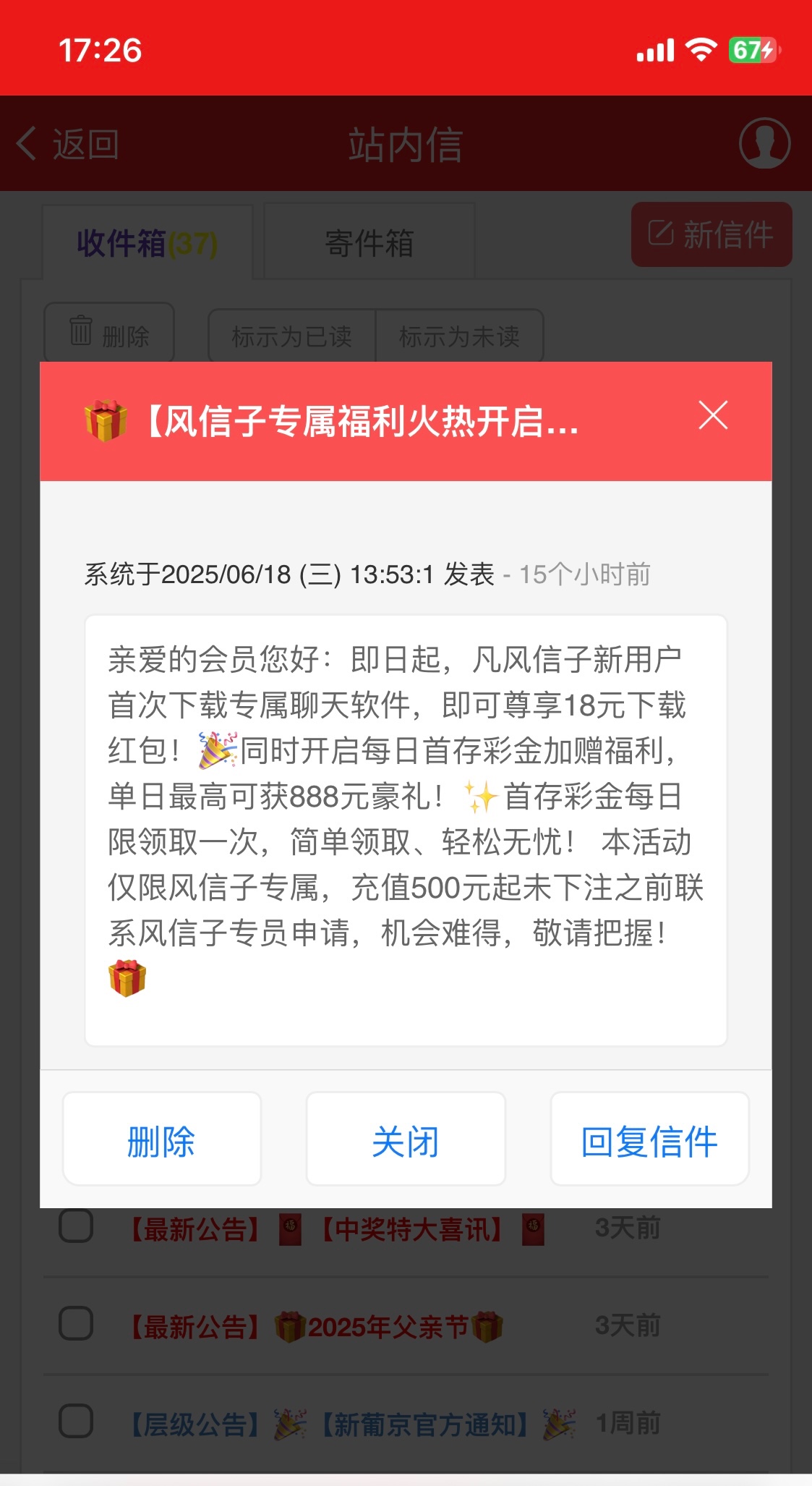The image size is (812, 1486).
Task: Check the box for 2025年父亲节 message
Action: 76,1323
